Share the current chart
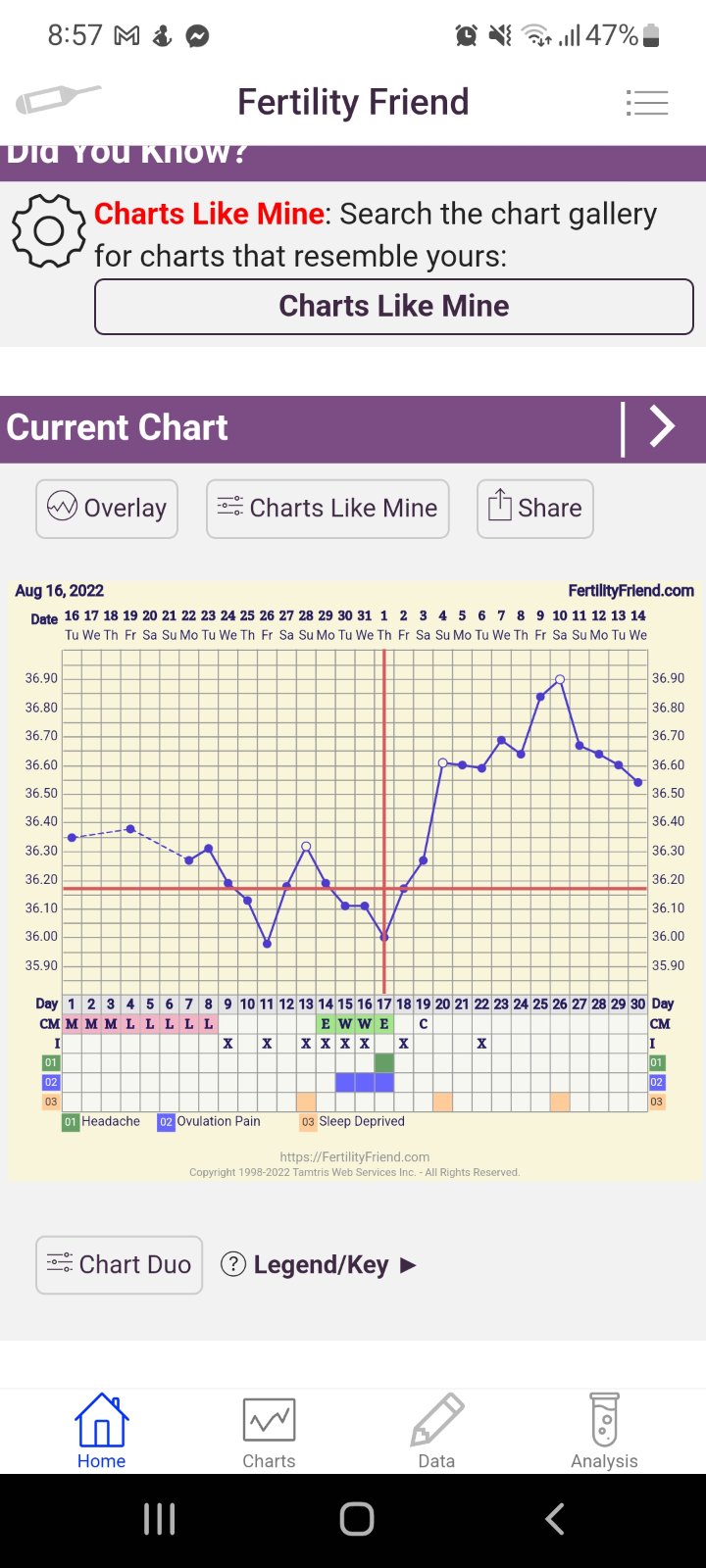The height and width of the screenshot is (1568, 706). 535,509
